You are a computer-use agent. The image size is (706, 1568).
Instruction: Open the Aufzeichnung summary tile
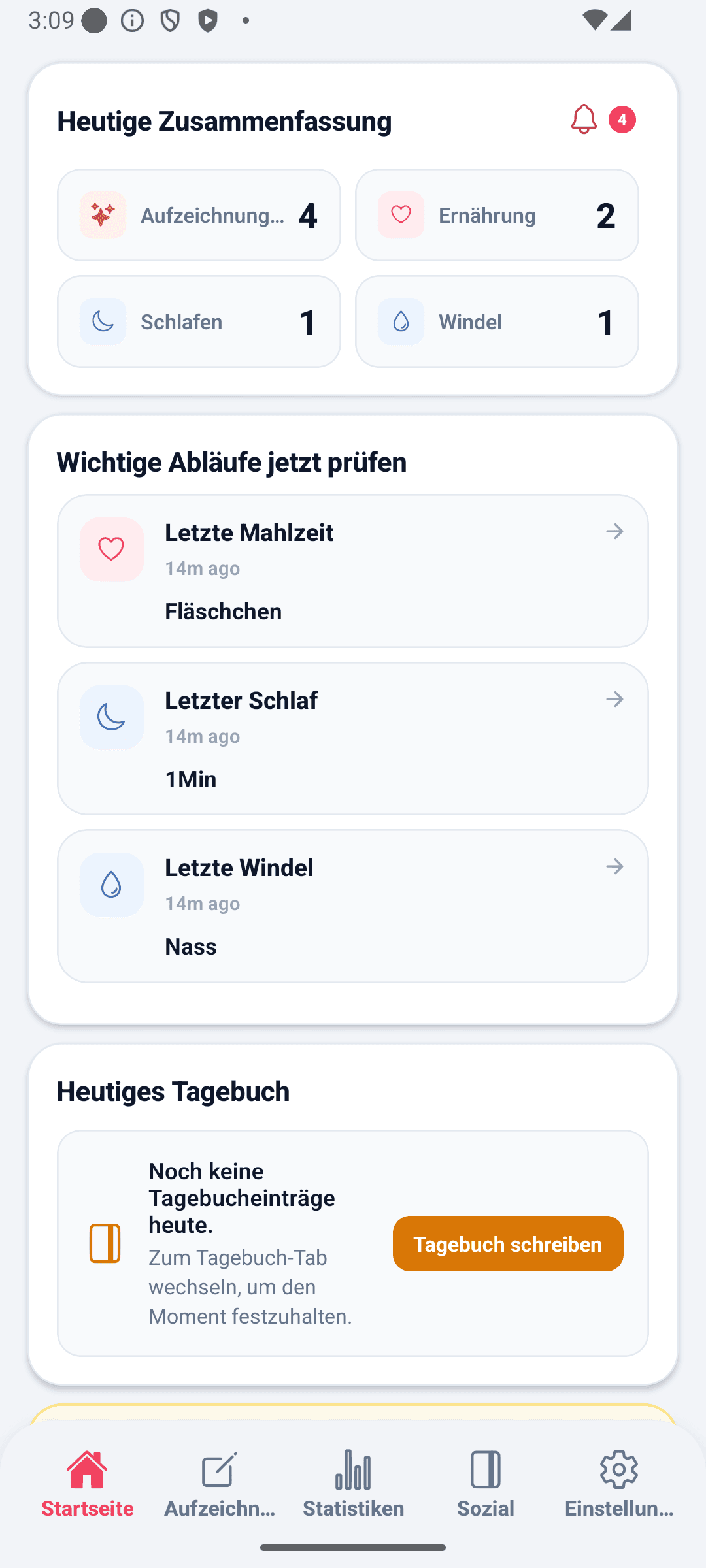coord(199,215)
